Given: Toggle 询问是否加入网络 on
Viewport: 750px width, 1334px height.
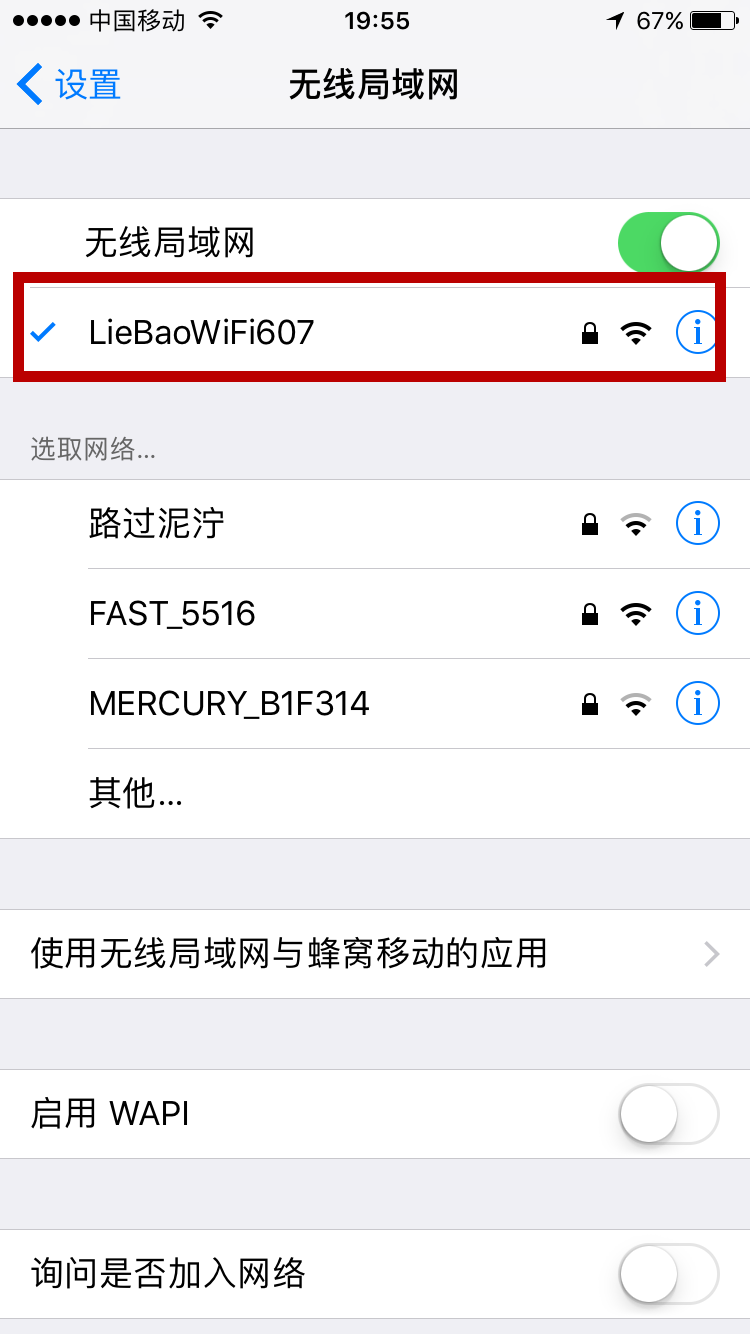Looking at the screenshot, I should [669, 1274].
